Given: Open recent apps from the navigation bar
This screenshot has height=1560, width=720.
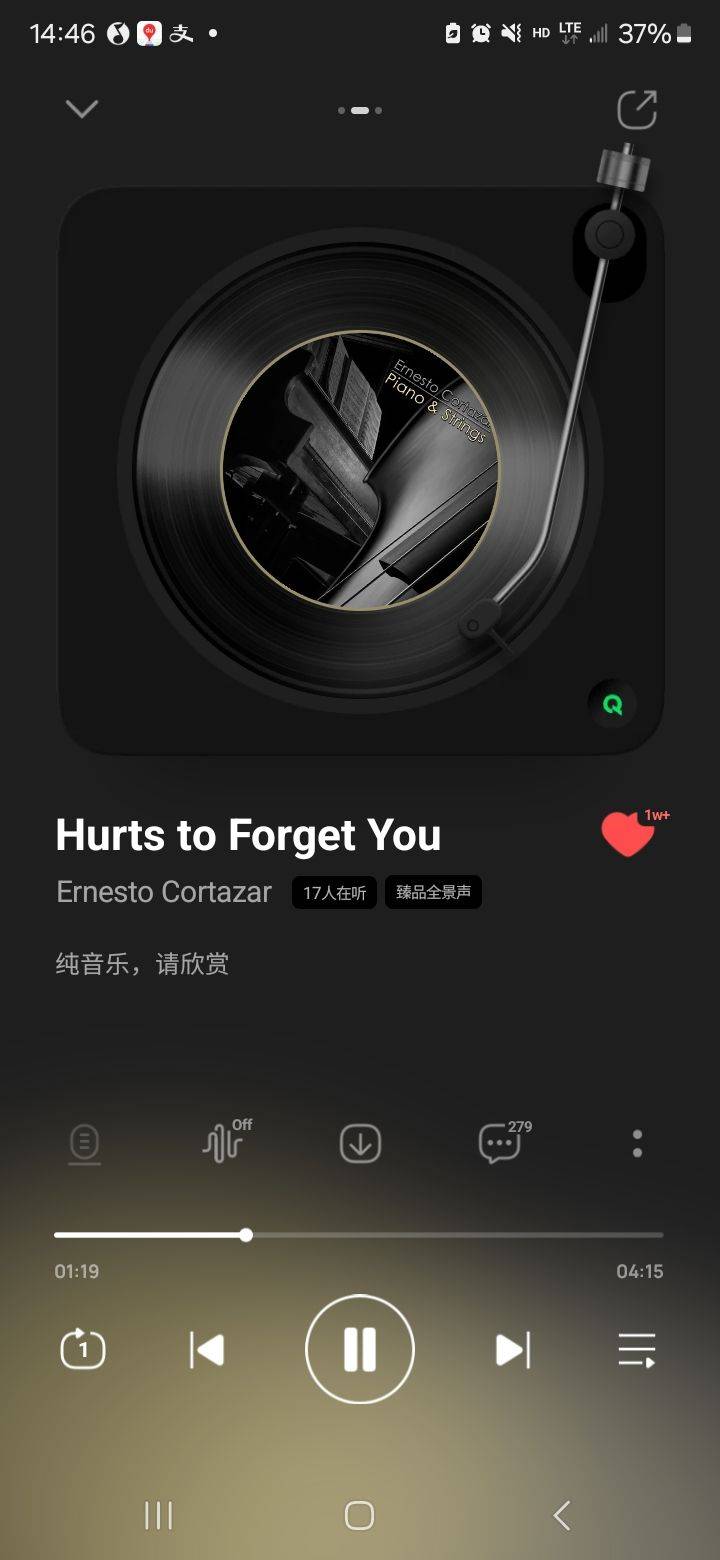Looking at the screenshot, I should [158, 1515].
